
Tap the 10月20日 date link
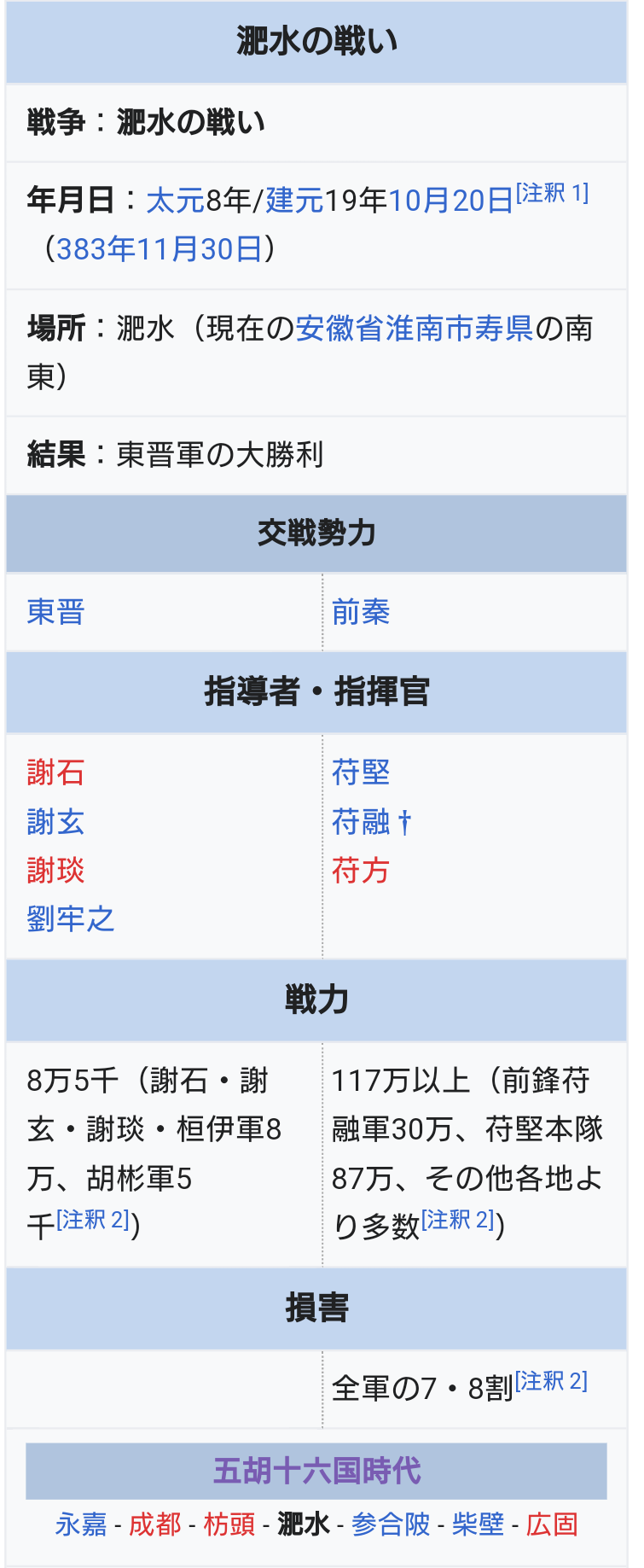450,201
